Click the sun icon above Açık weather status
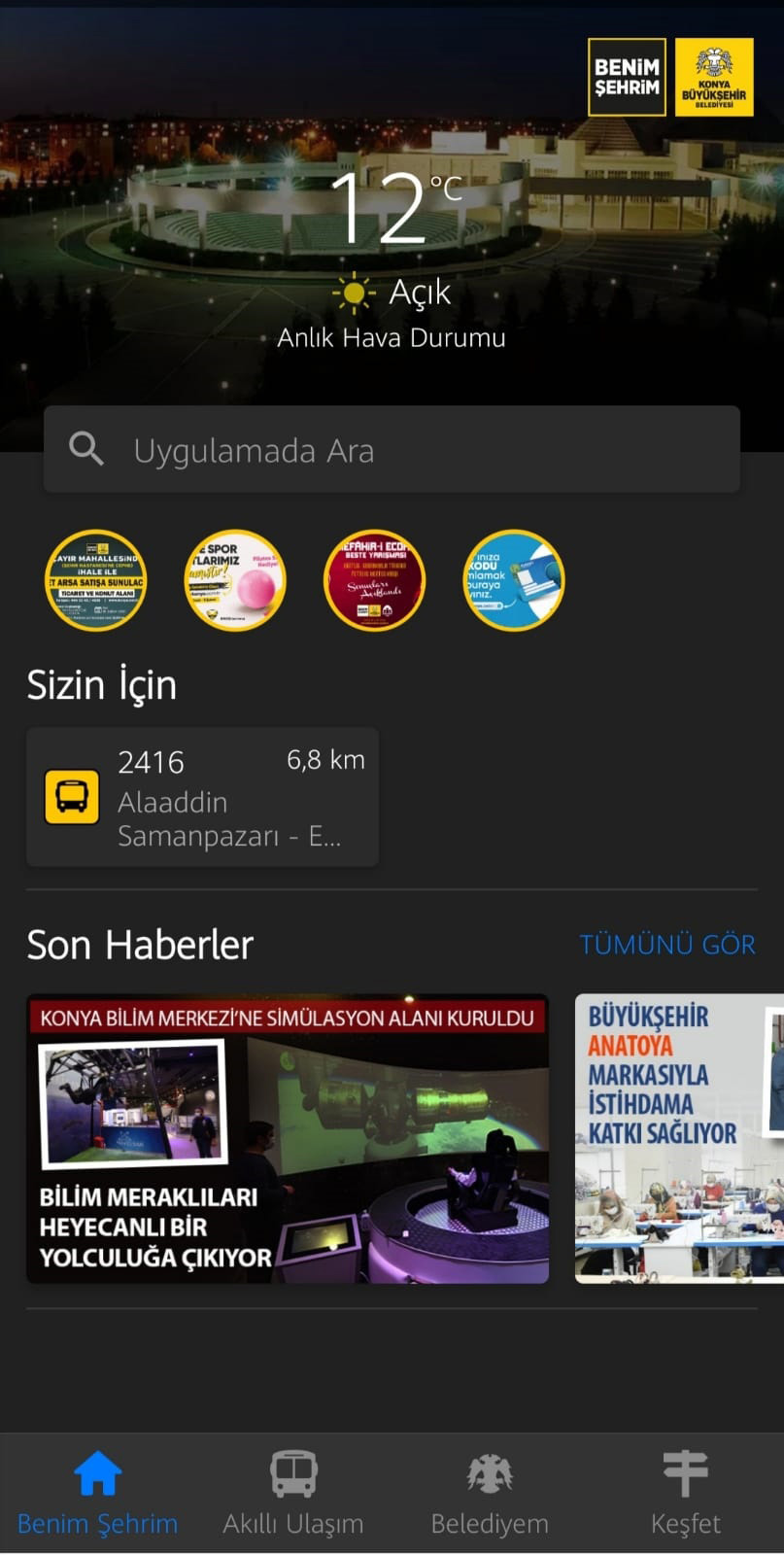This screenshot has height=1555, width=784. tap(352, 292)
